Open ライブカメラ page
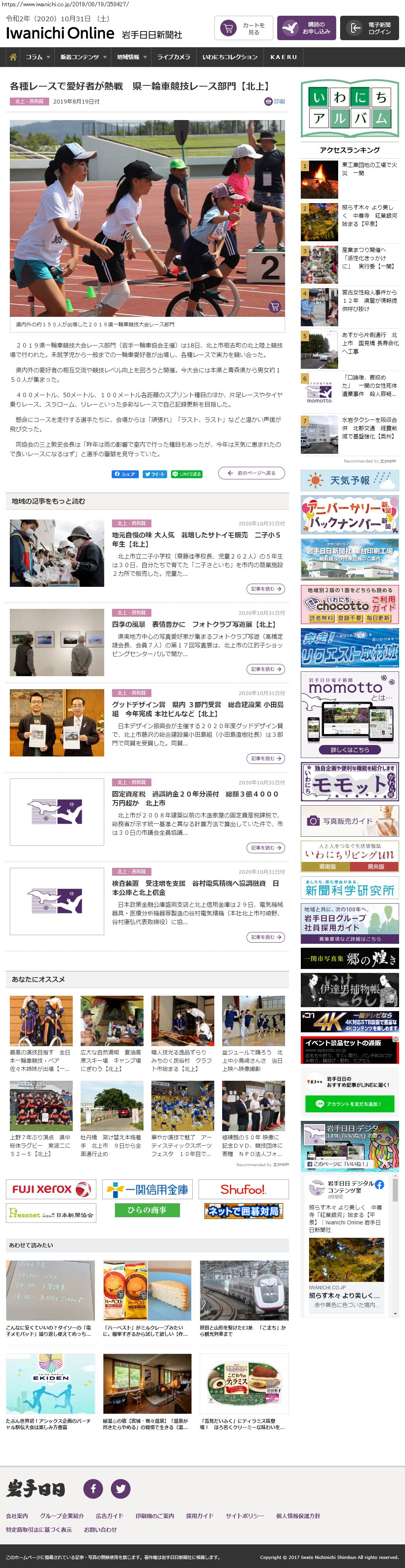Image resolution: width=405 pixels, height=1568 pixels. click(173, 57)
